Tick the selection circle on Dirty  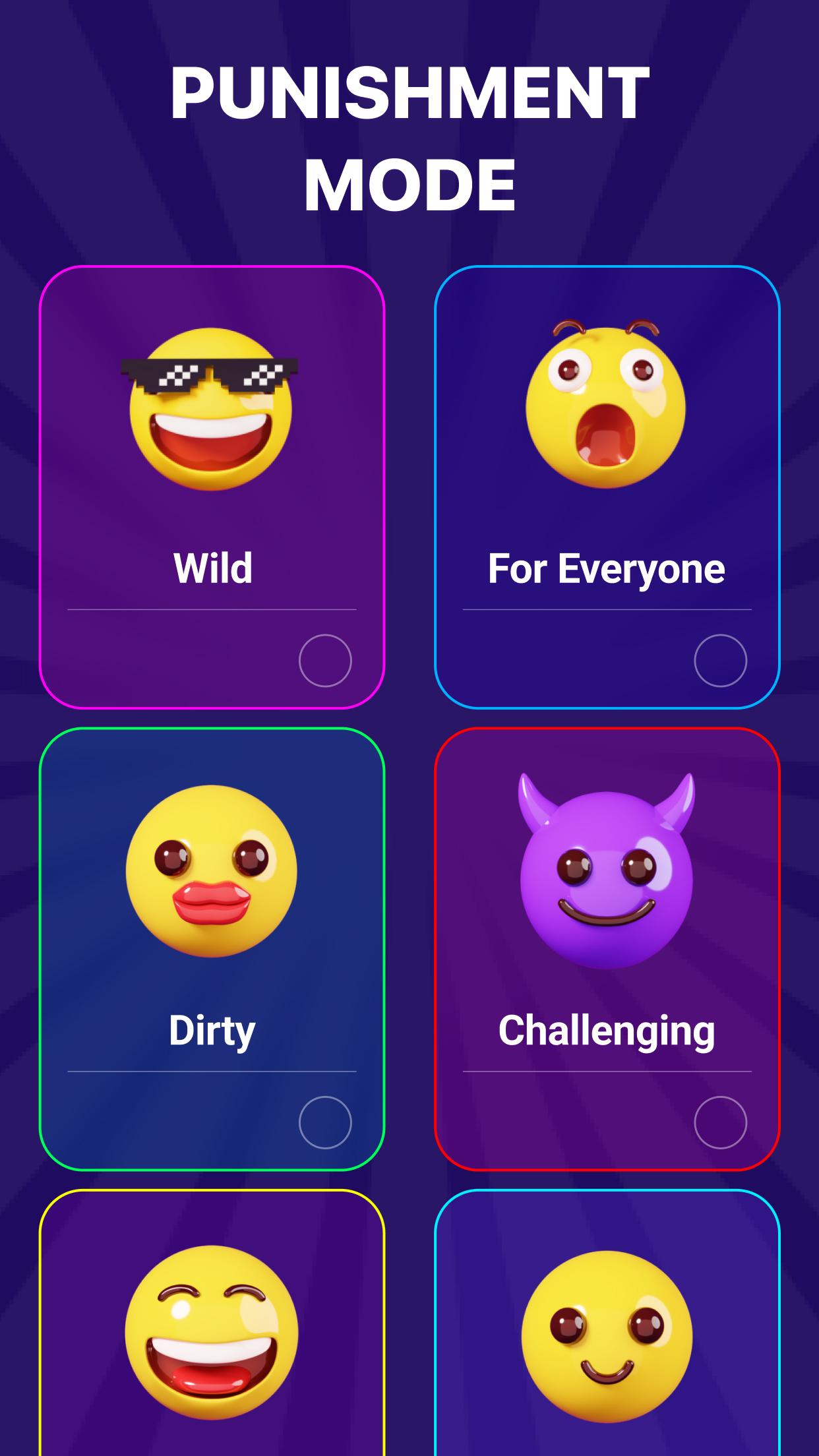[325, 1122]
